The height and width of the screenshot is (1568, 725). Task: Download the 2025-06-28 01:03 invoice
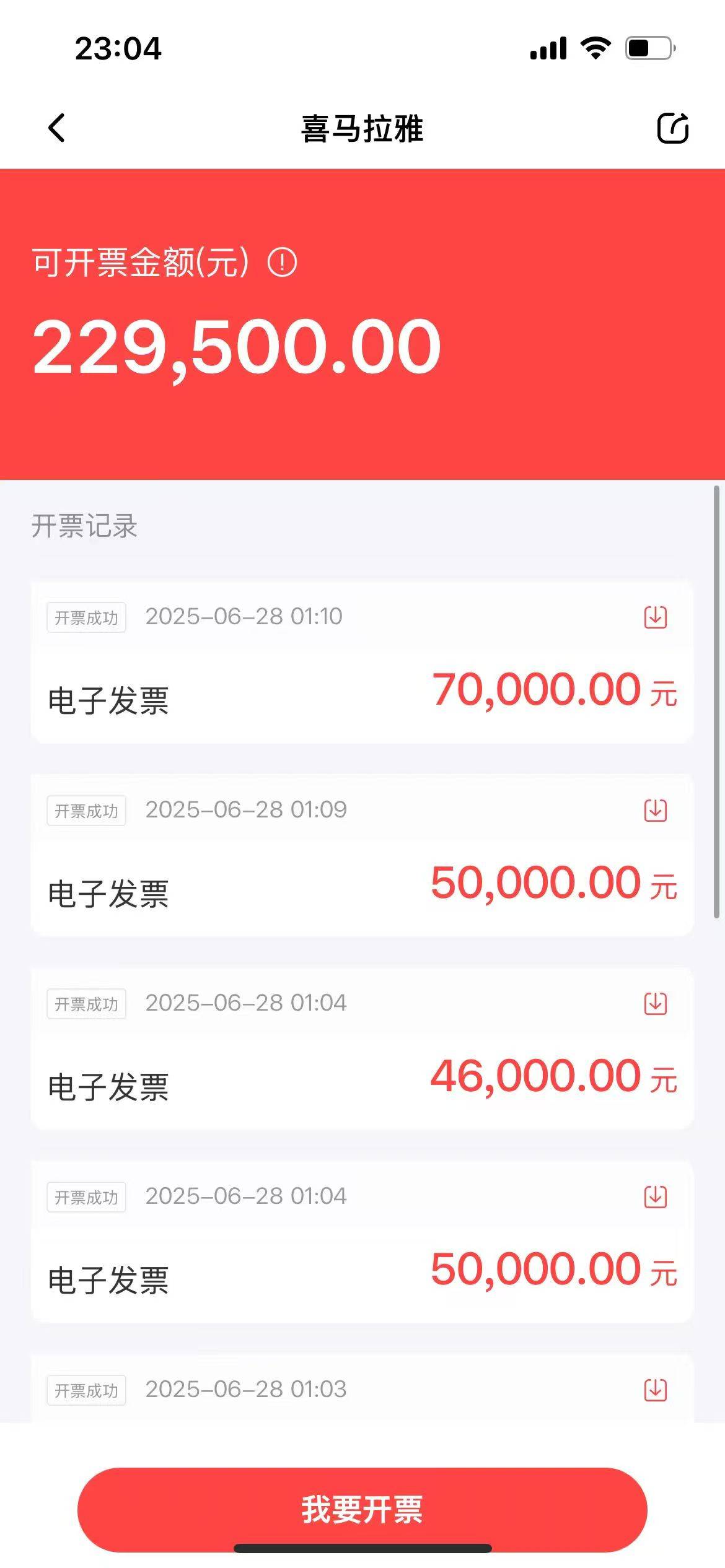tap(655, 1390)
